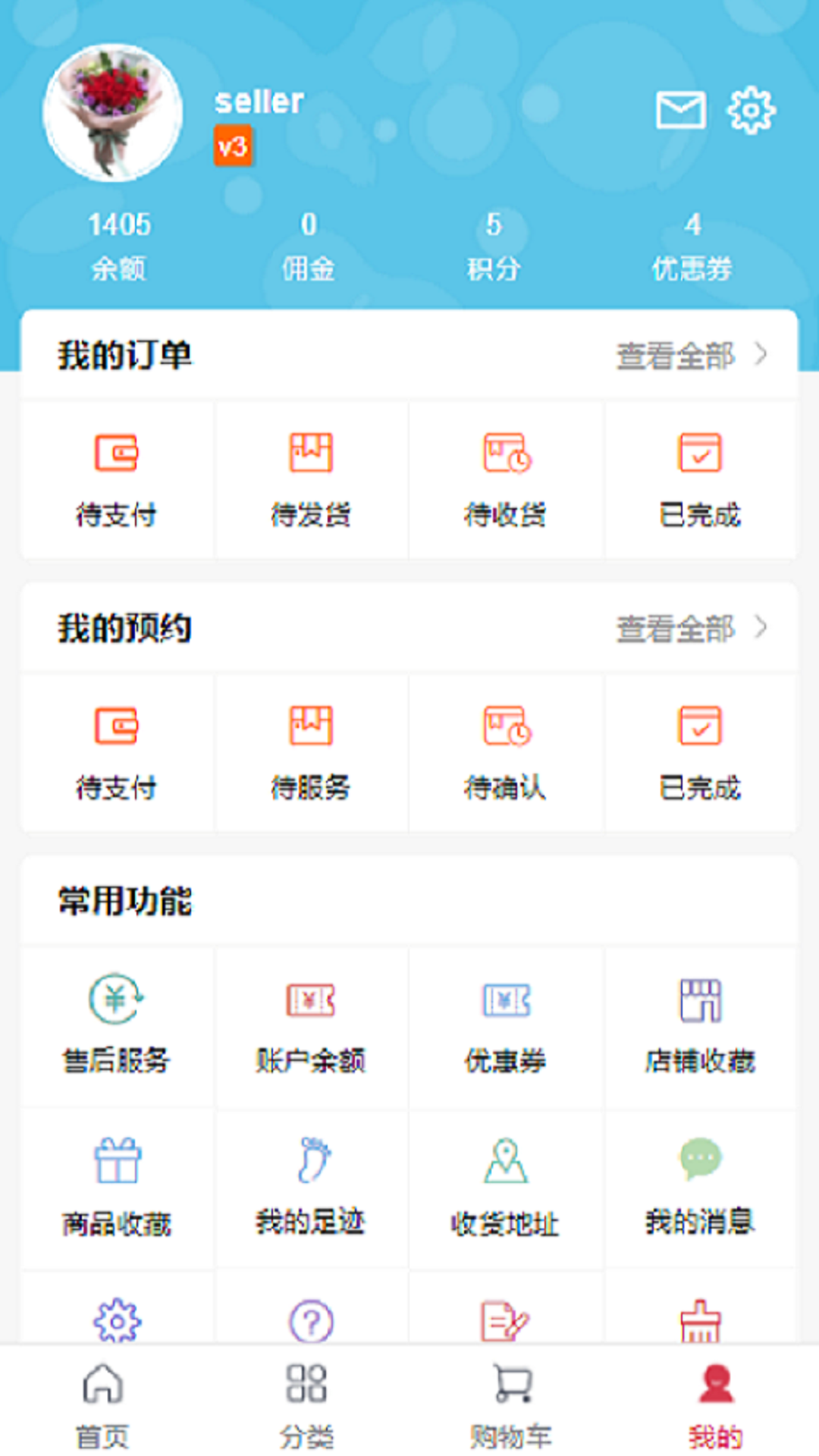
Task: Open 售后服务
Action: point(116,1025)
